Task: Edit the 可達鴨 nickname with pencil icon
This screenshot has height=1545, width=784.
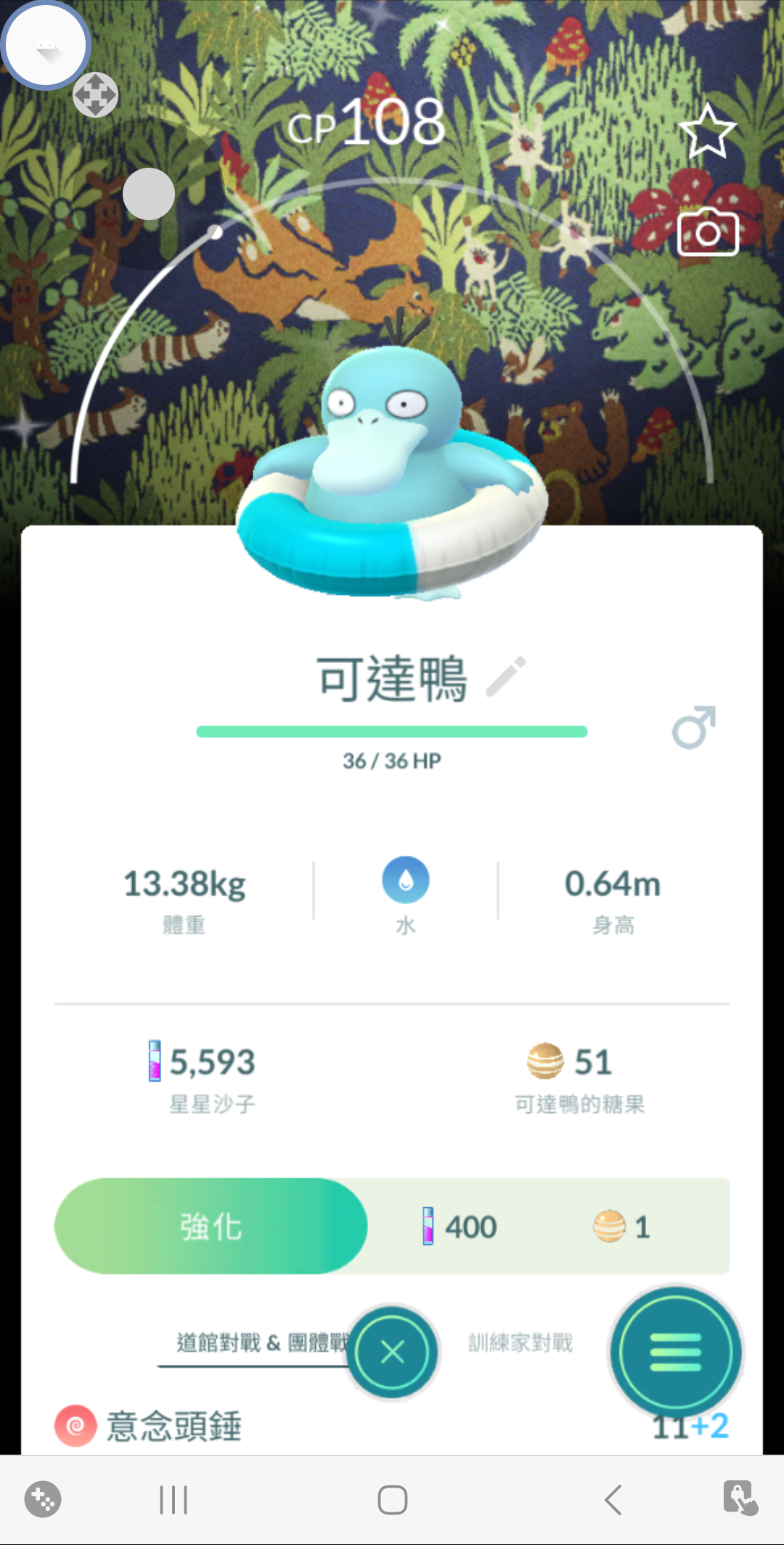Action: click(x=506, y=677)
